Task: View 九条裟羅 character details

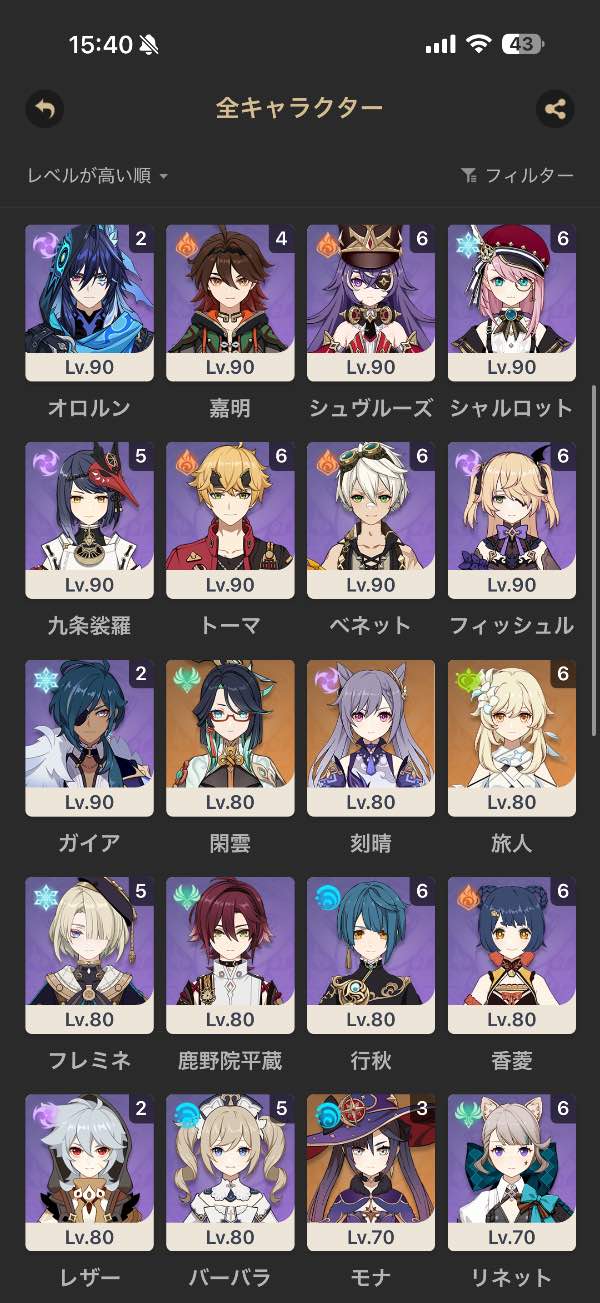Action: (89, 520)
